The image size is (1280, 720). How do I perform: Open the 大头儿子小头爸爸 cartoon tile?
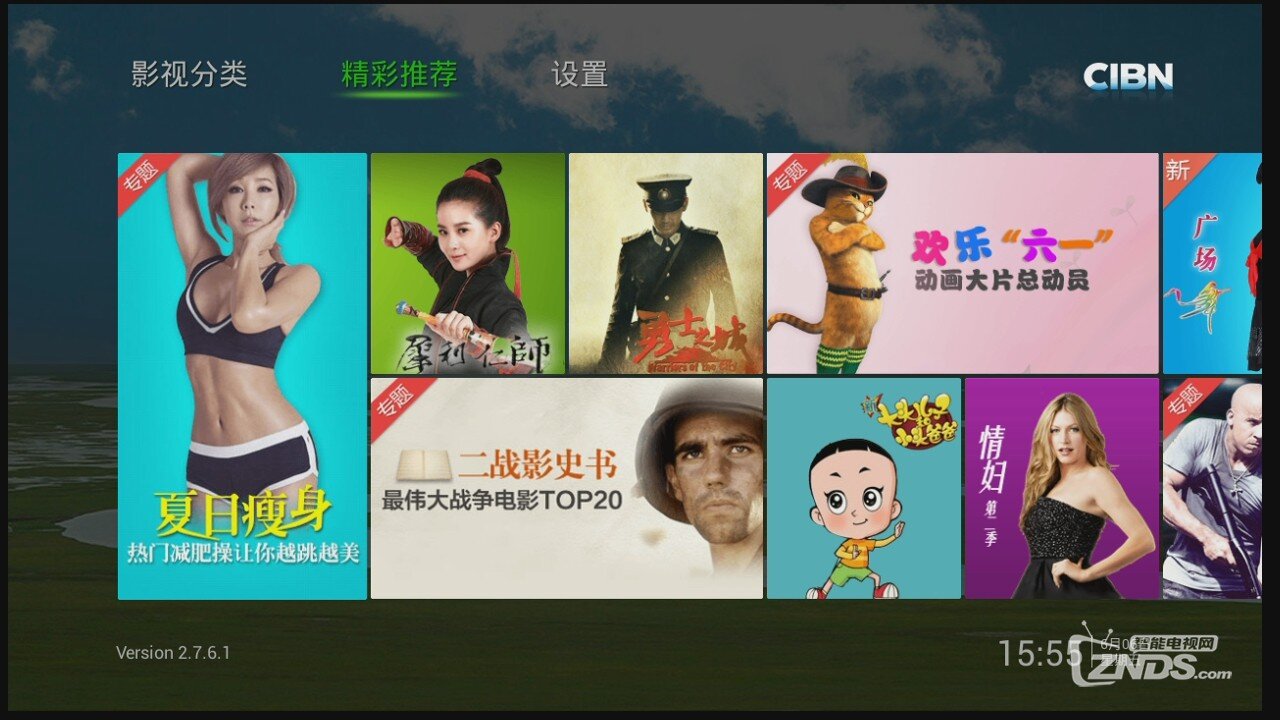pos(863,488)
